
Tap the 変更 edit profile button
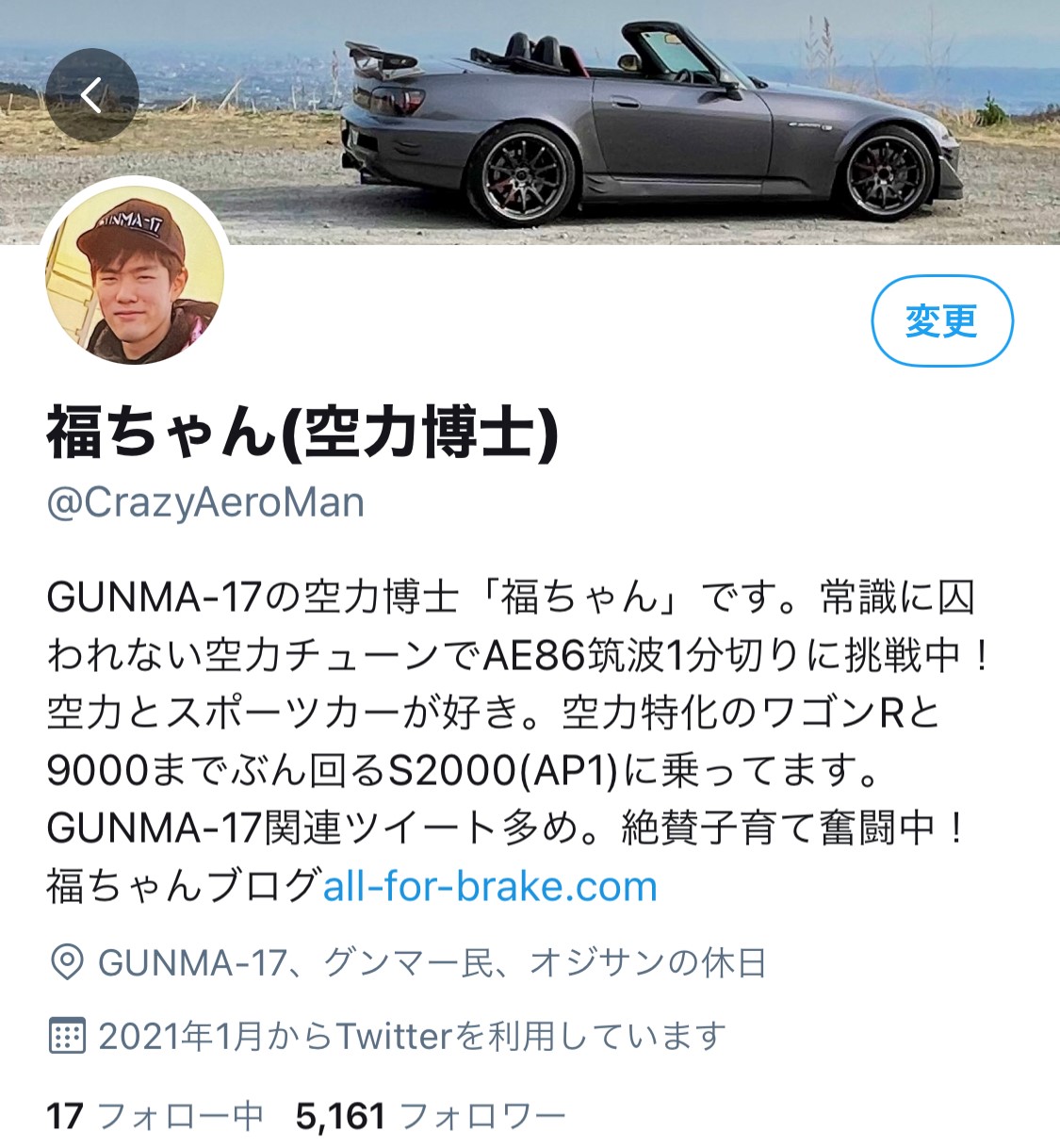pyautogui.click(x=941, y=320)
